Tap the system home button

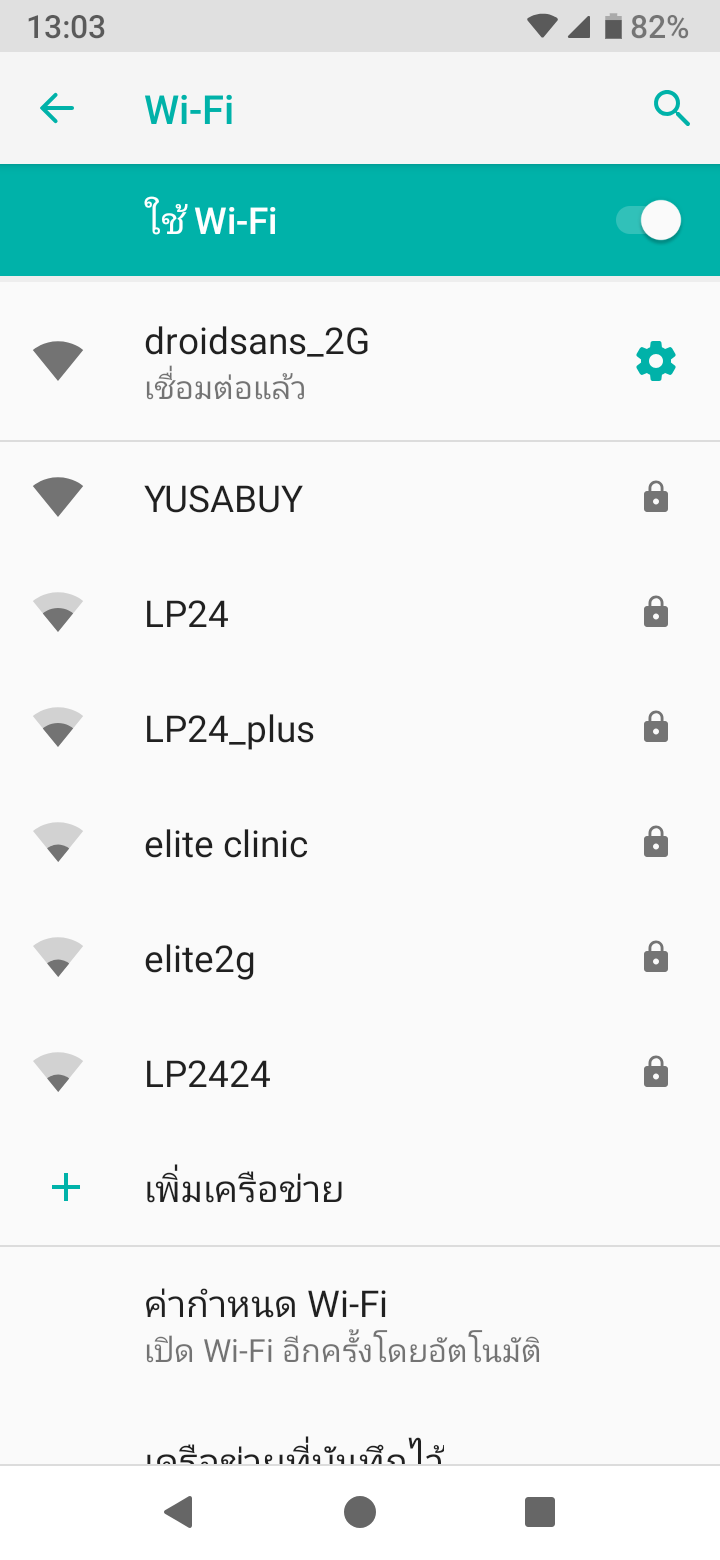point(360,1512)
